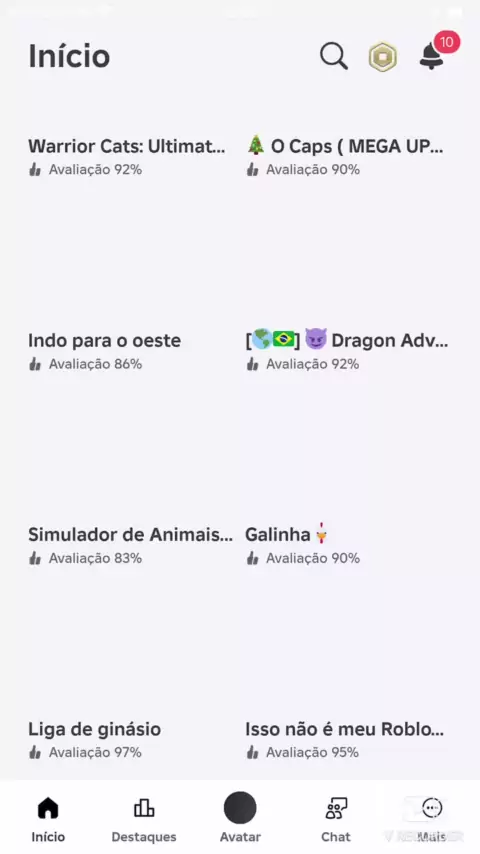The height and width of the screenshot is (854, 480).
Task: Open the search icon
Action: (333, 56)
